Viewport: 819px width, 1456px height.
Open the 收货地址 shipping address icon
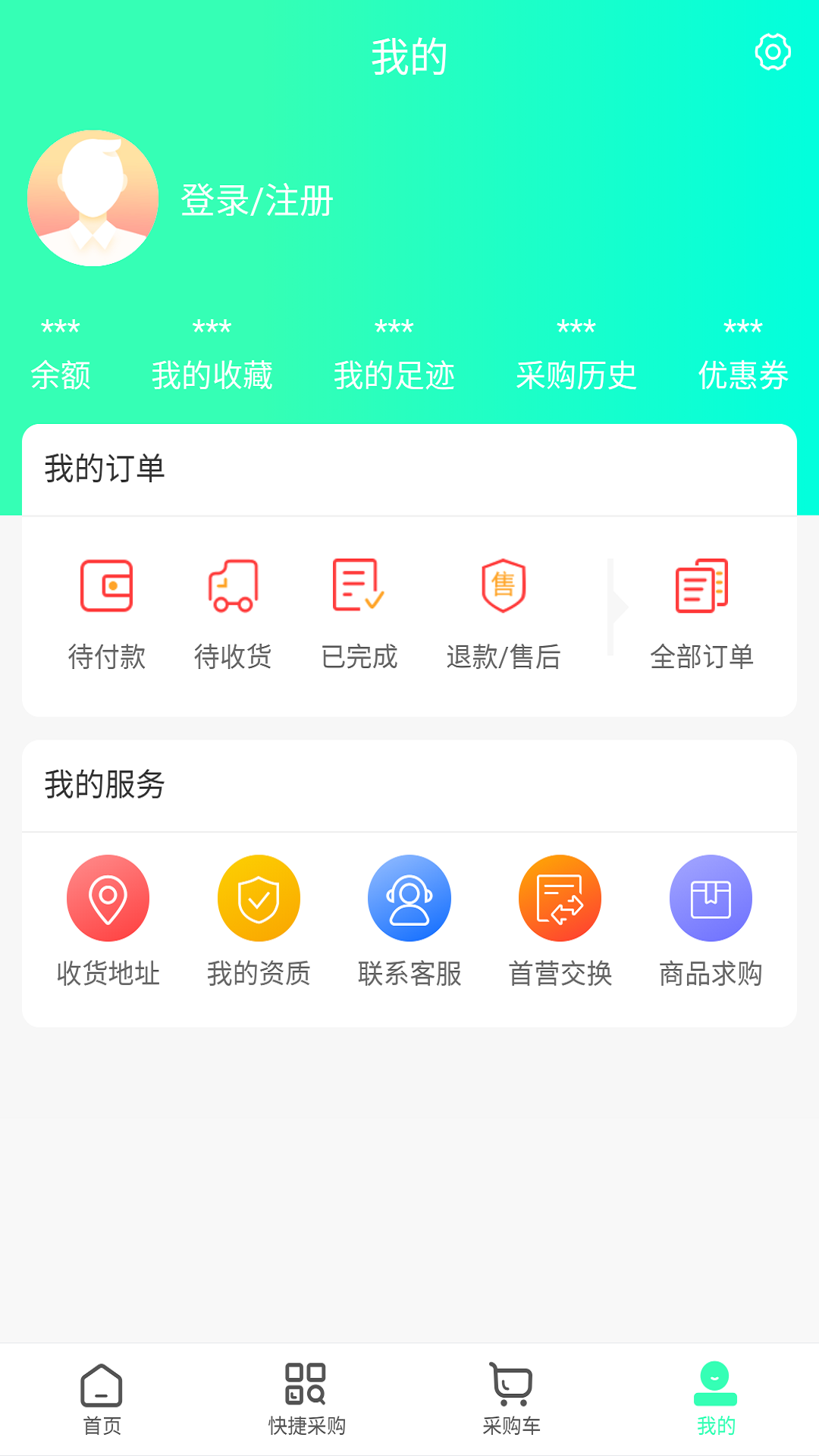click(108, 897)
